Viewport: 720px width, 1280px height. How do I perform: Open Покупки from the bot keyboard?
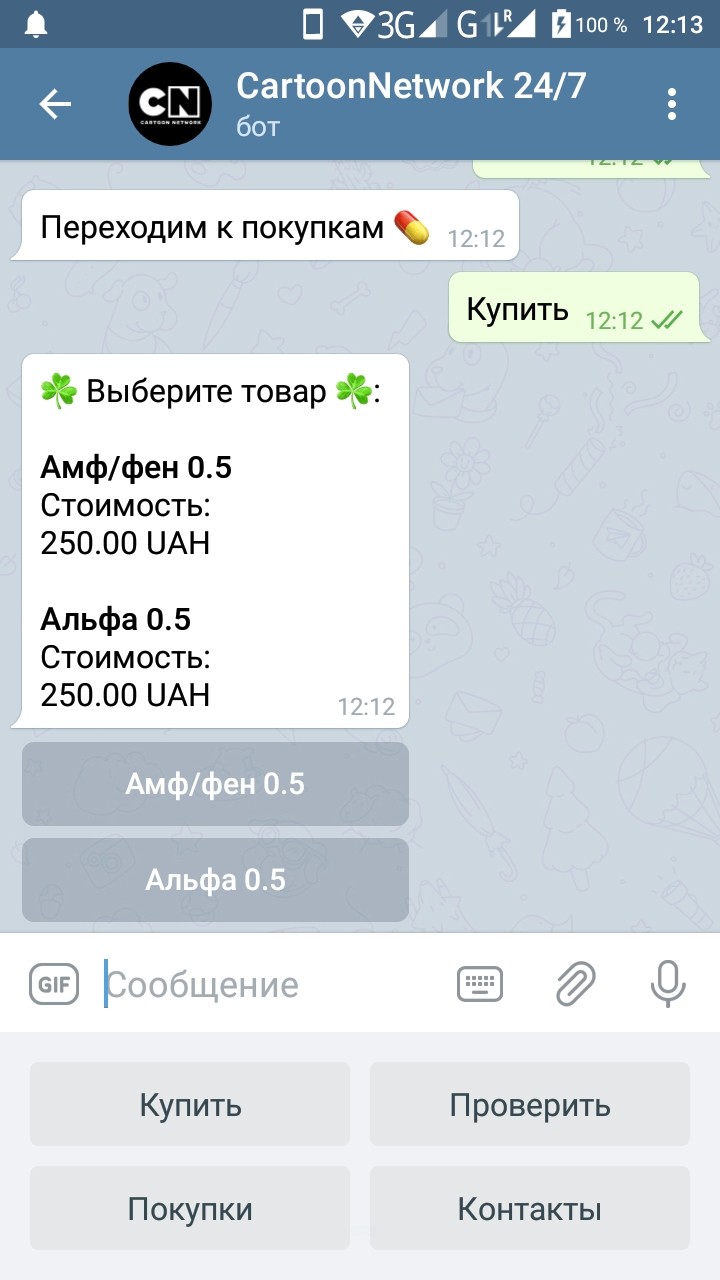pyautogui.click(x=190, y=1208)
